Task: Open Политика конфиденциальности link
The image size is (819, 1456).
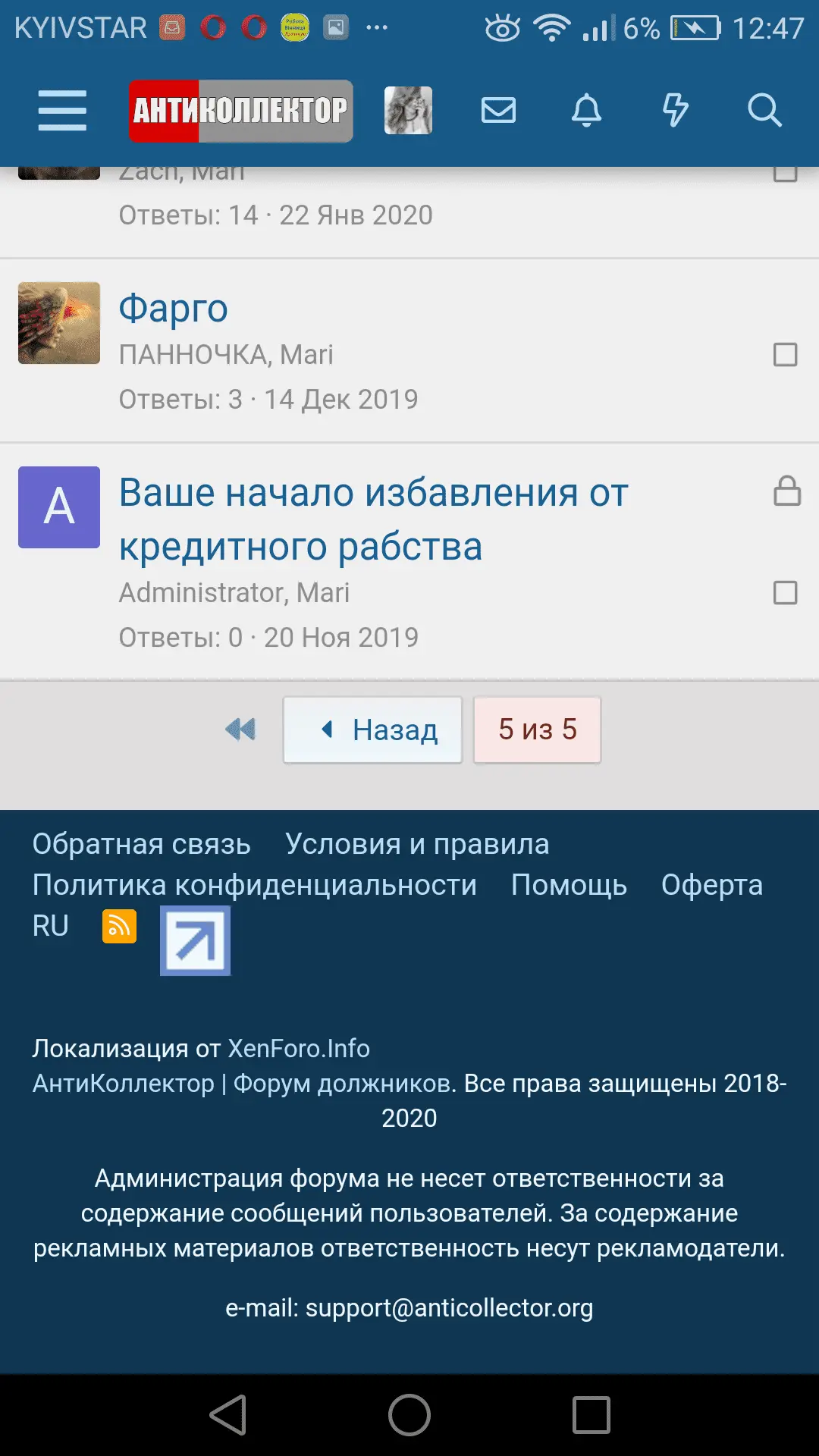Action: pos(254,885)
